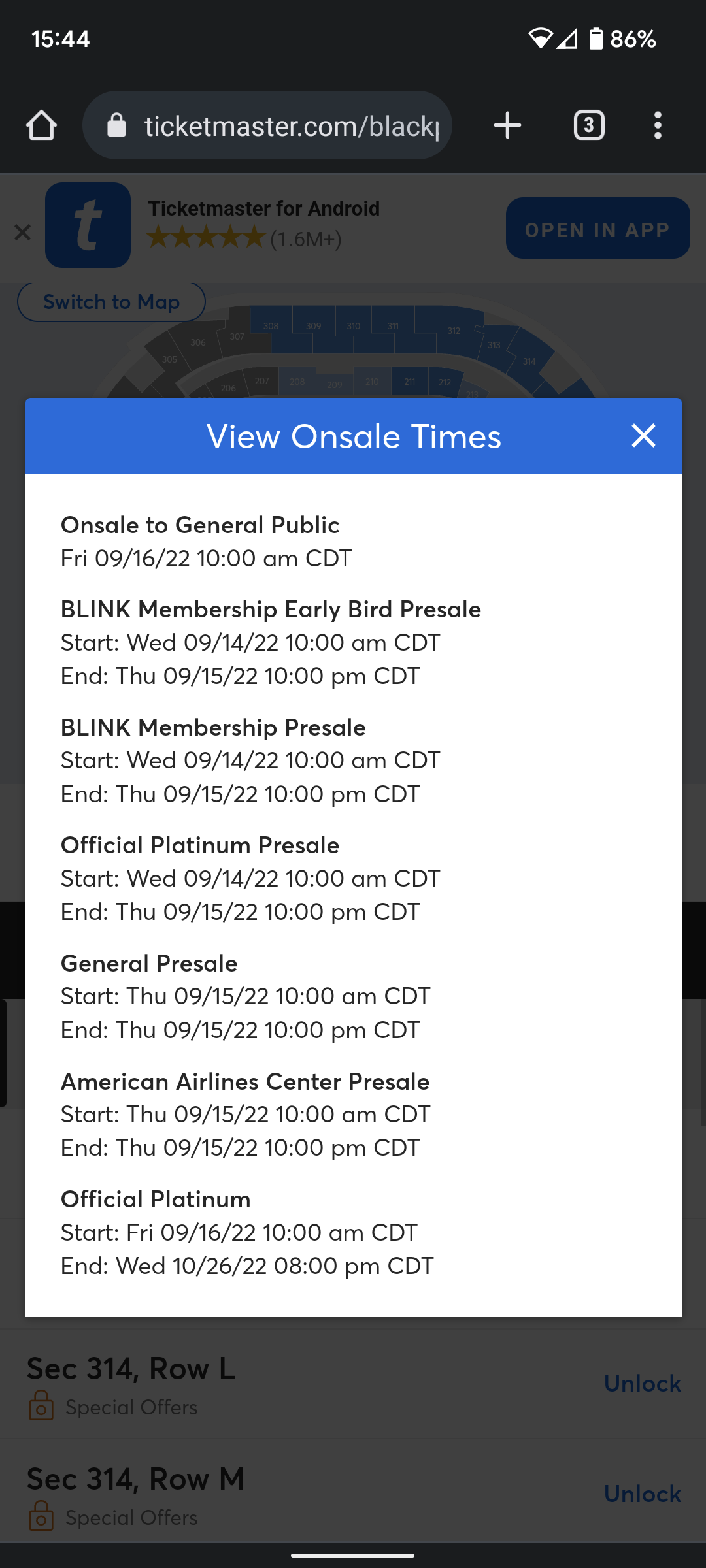
Task: Open the browser home page
Action: (41, 125)
